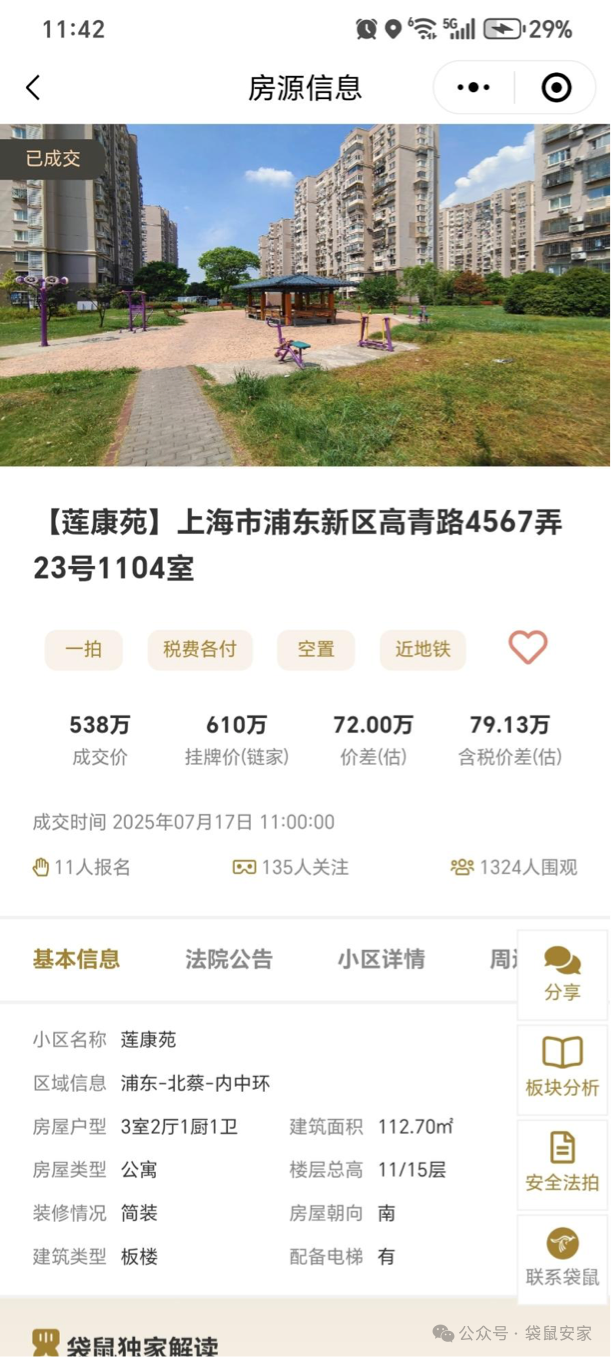
Task: View the property photo at the top
Action: [x=305, y=295]
